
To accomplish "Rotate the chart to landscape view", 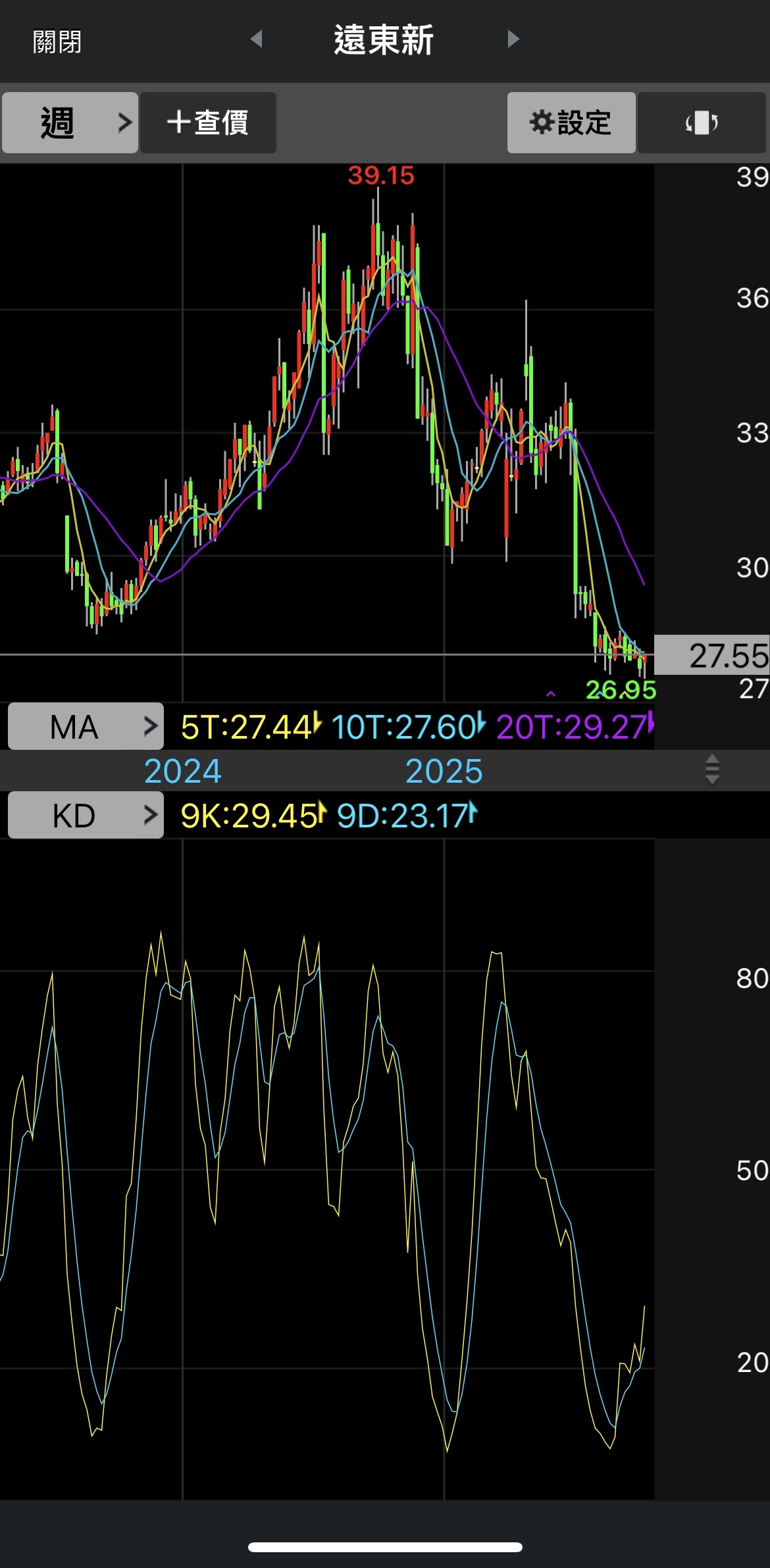I will [702, 123].
